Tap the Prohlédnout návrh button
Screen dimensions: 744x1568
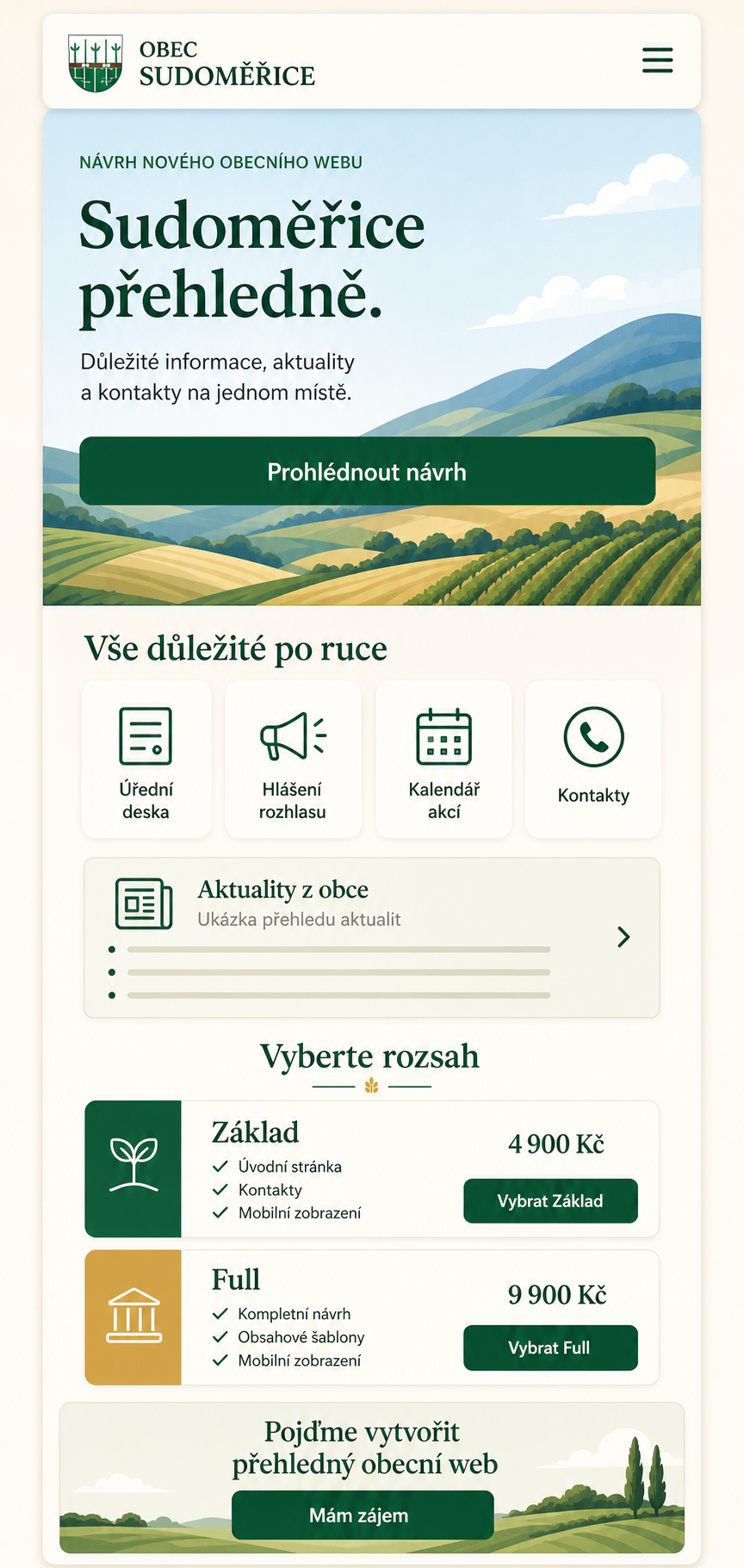tap(368, 471)
